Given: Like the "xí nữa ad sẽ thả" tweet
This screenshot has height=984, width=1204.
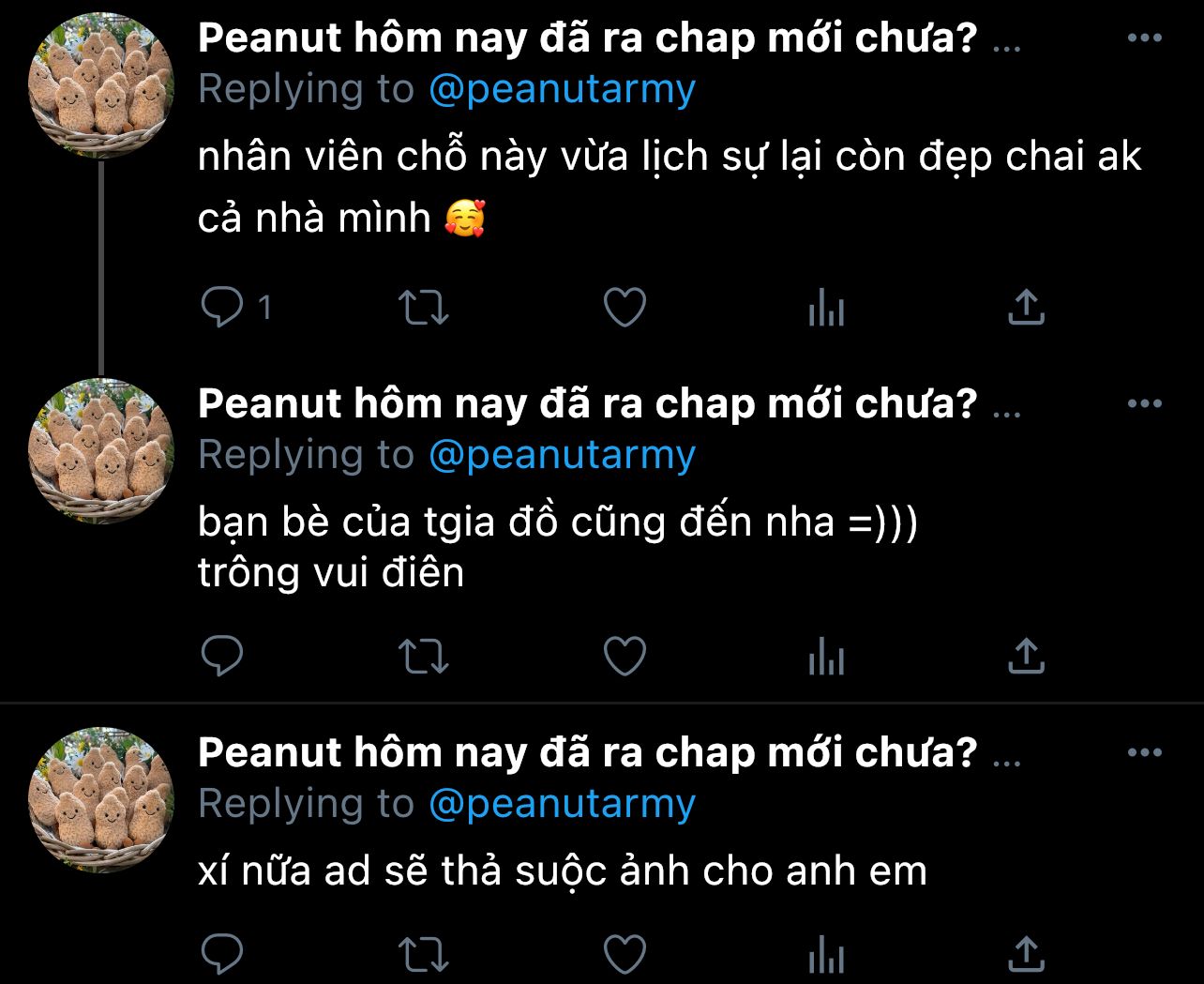Looking at the screenshot, I should (625, 955).
